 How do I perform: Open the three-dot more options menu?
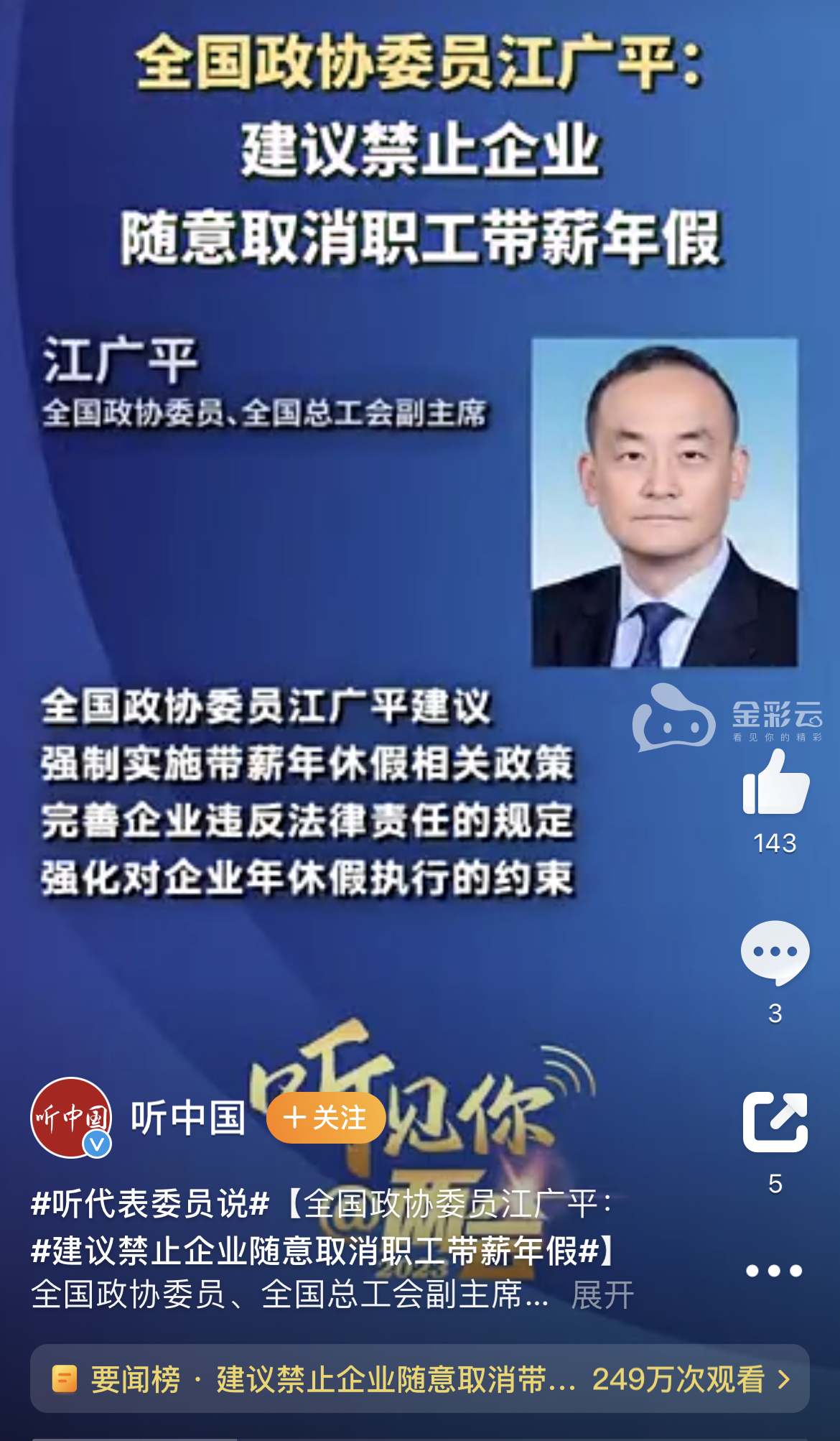tap(774, 1271)
